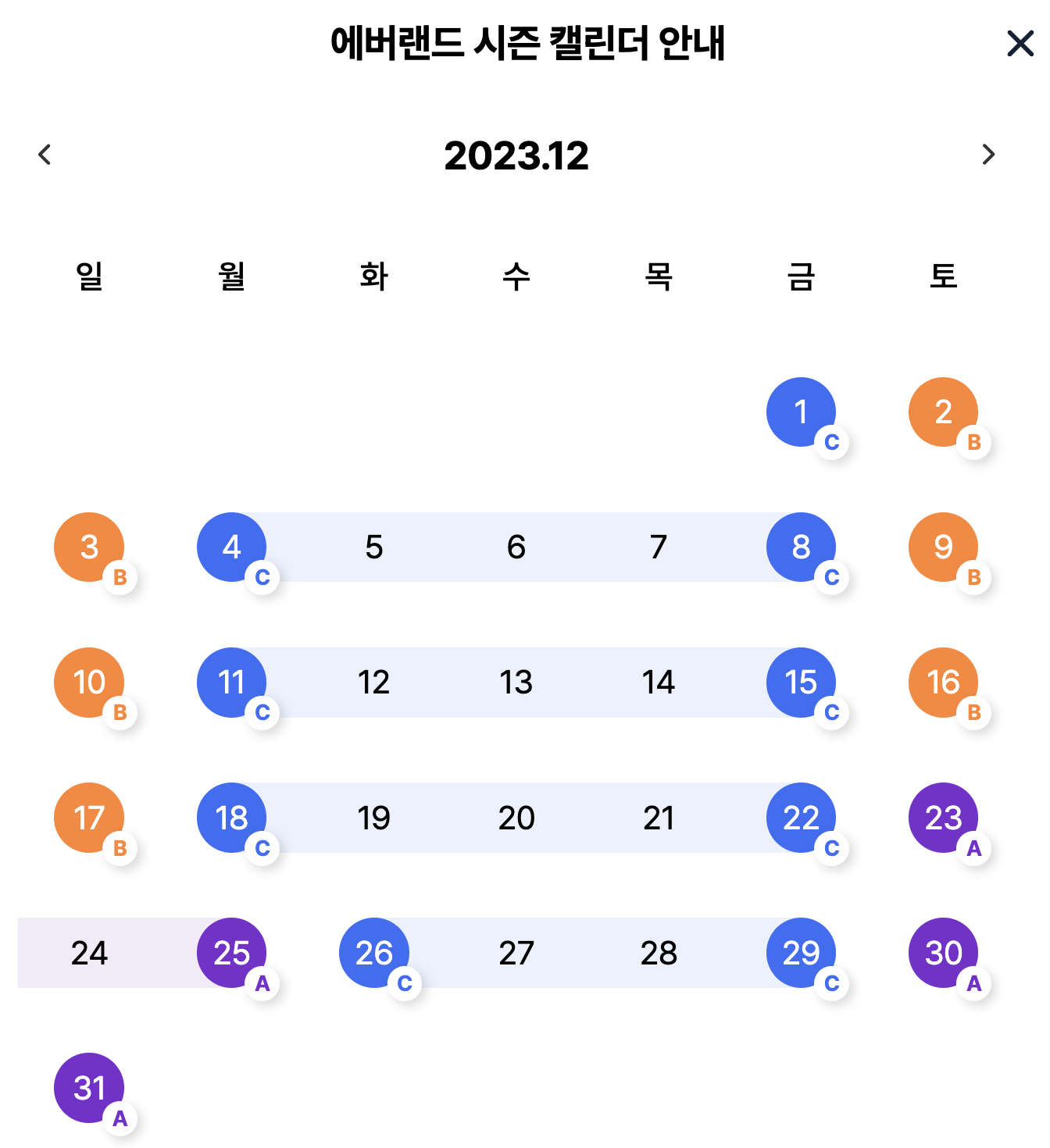The width and height of the screenshot is (1050, 1148).
Task: Toggle selection of December 5
Action: (x=373, y=547)
